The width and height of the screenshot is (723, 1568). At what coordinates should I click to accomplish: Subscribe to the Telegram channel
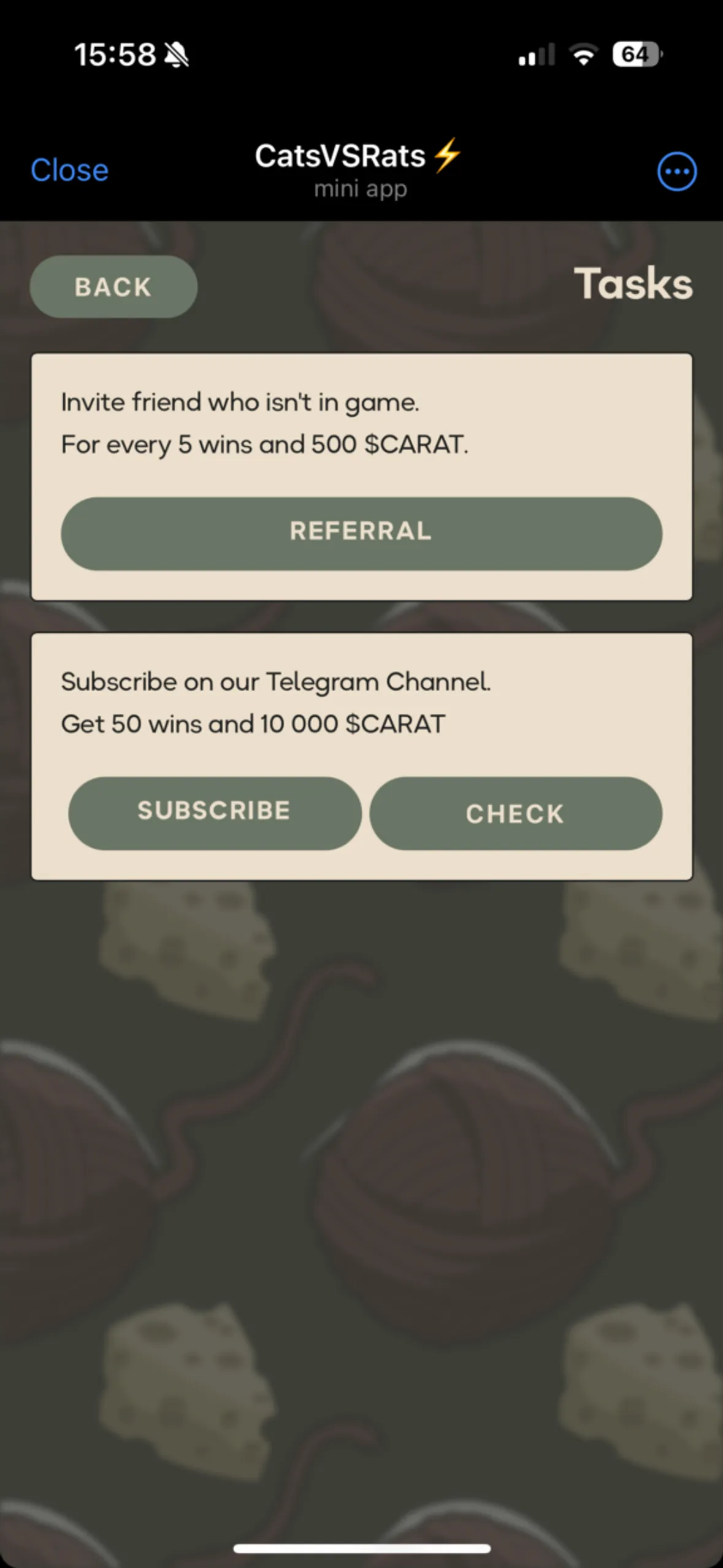(215, 813)
